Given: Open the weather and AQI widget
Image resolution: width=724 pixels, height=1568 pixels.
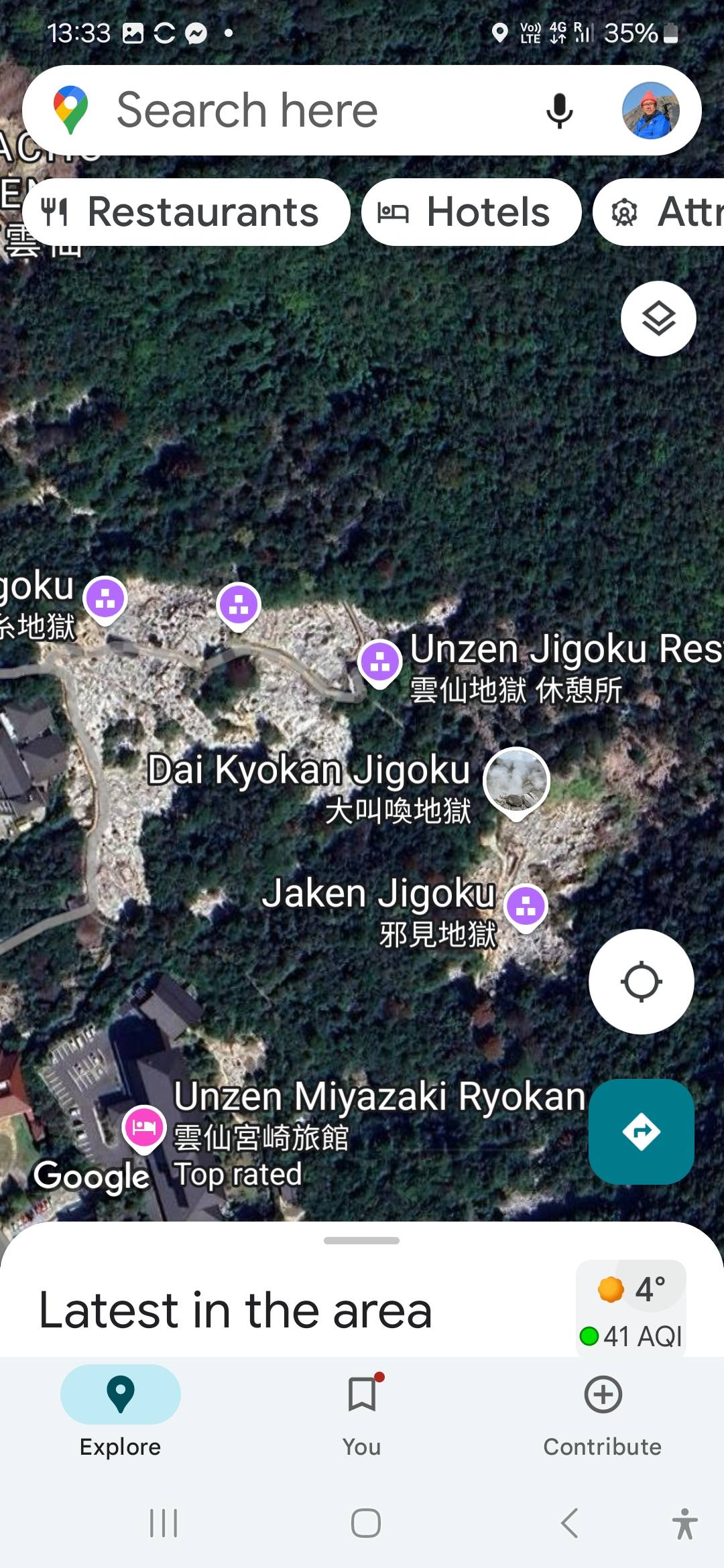Looking at the screenshot, I should coord(631,1308).
